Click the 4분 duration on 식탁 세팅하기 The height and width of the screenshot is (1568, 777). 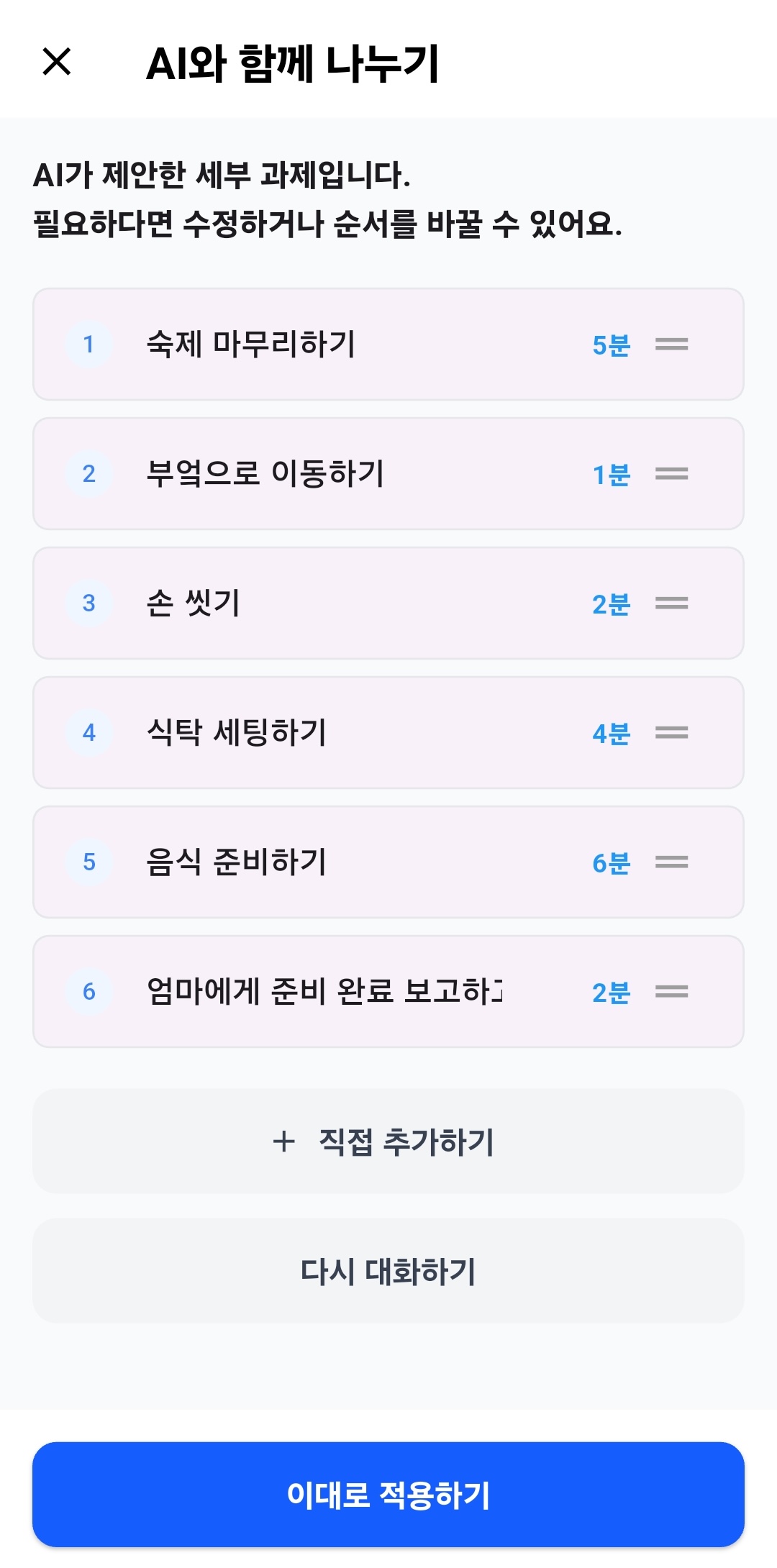611,733
